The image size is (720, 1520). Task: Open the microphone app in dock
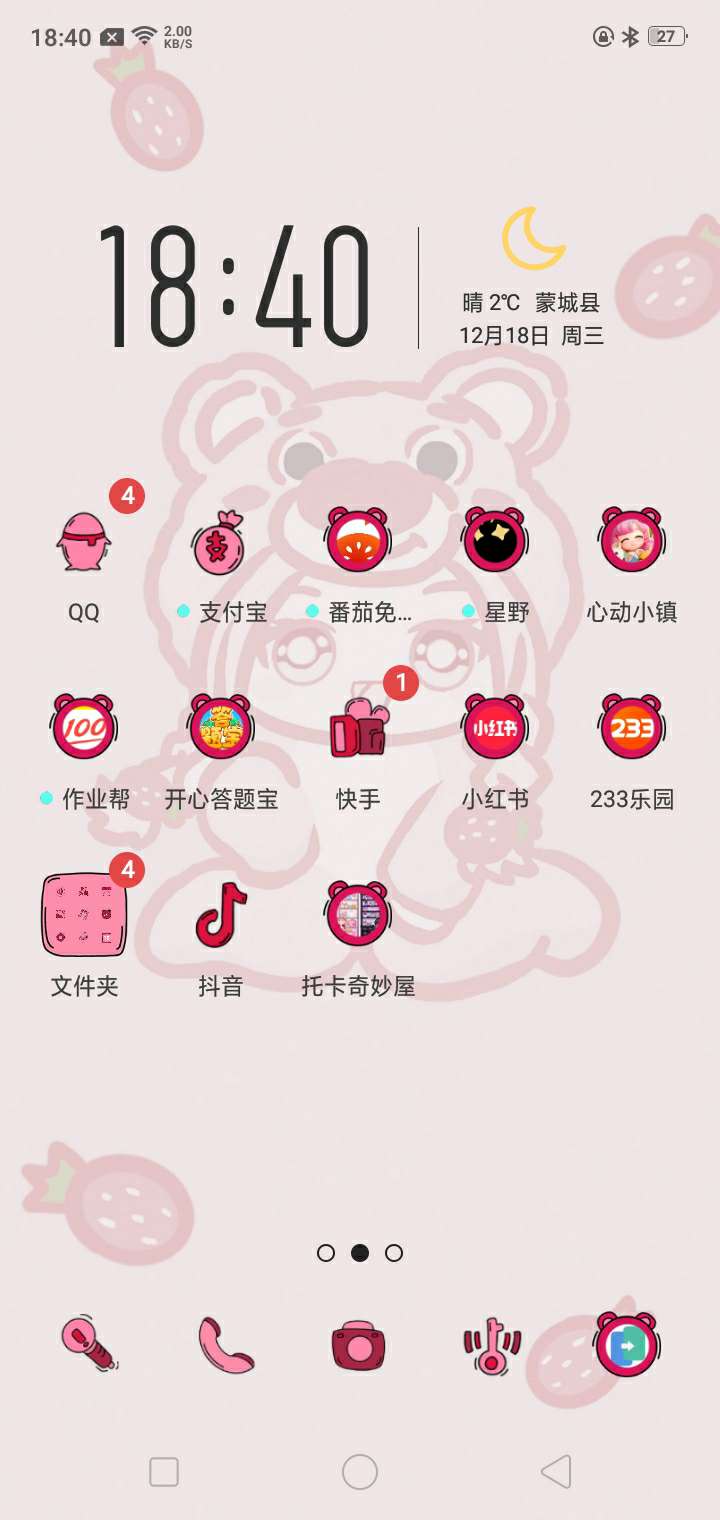coord(90,1343)
